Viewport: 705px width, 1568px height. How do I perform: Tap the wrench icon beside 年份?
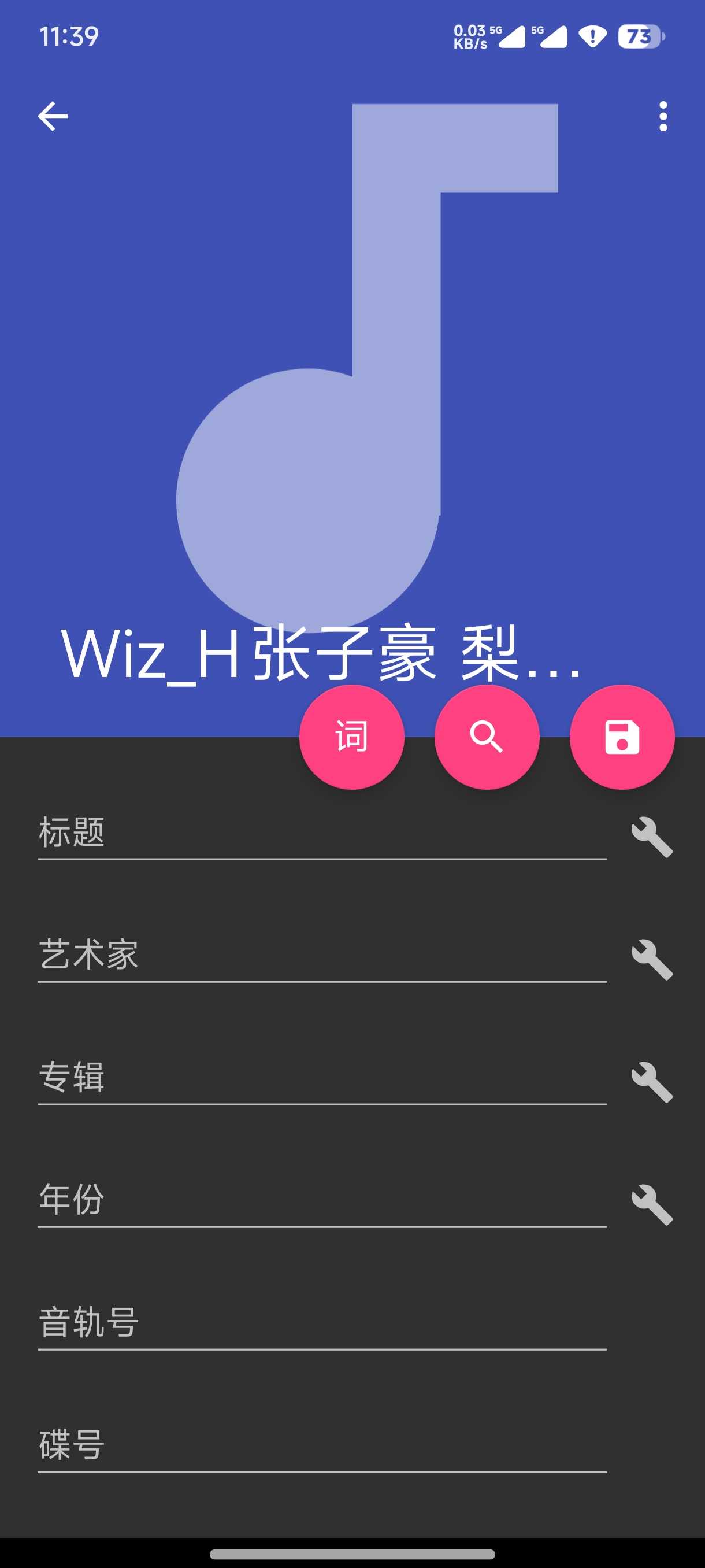coord(652,1204)
